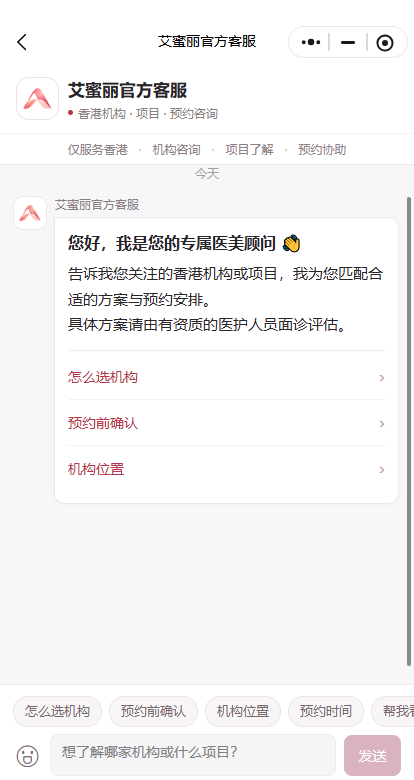The width and height of the screenshot is (414, 780).
Task: Focus the message input field
Action: [x=193, y=755]
